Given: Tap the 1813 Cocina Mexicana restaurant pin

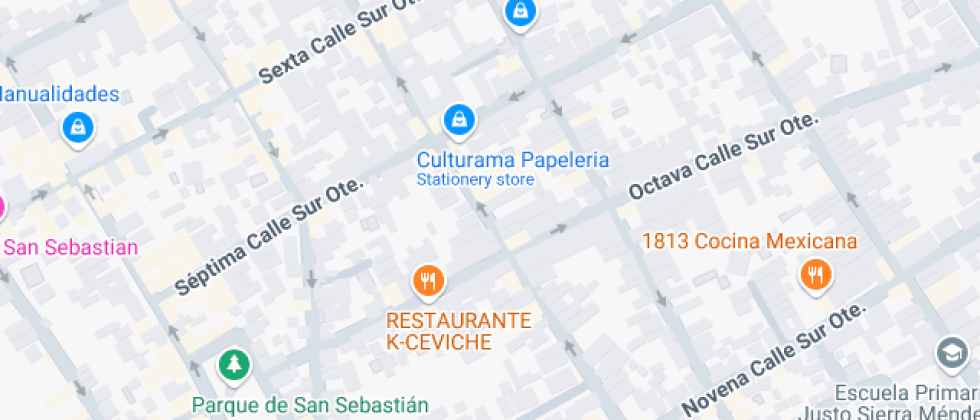Looking at the screenshot, I should [x=816, y=274].
